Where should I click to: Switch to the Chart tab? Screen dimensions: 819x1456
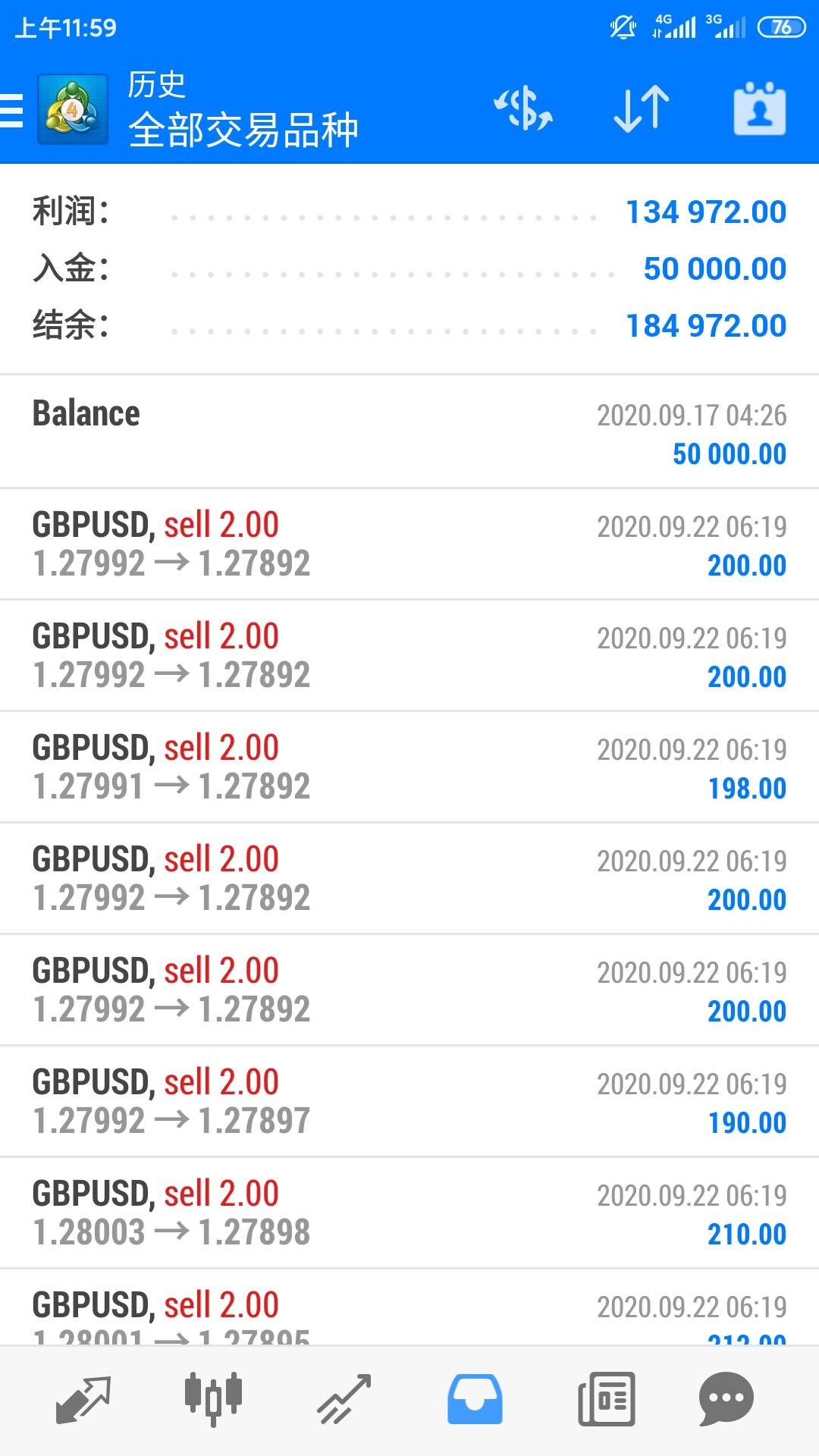point(213,1399)
